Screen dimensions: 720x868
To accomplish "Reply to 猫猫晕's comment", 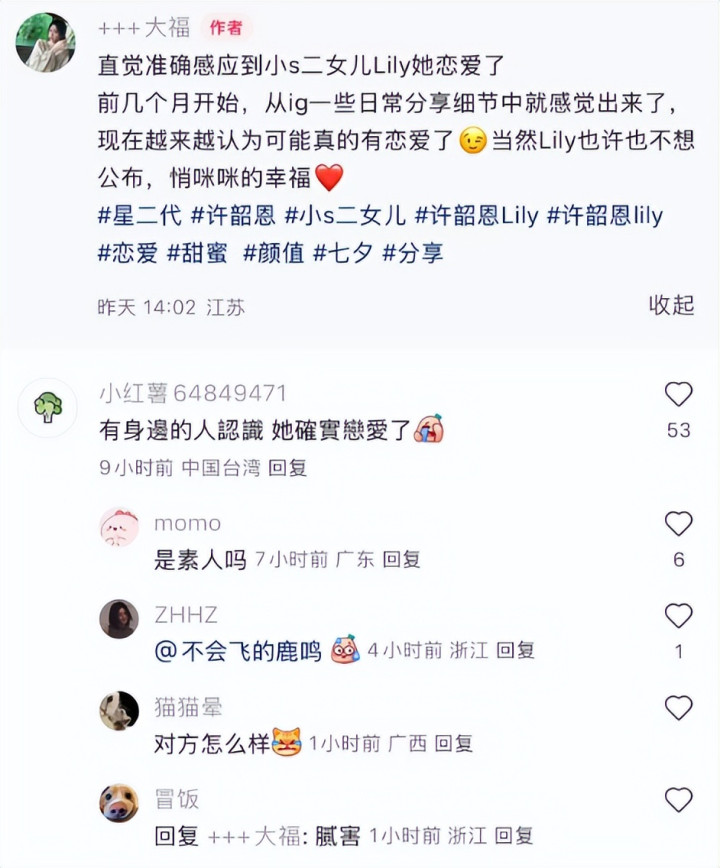I will pos(453,743).
